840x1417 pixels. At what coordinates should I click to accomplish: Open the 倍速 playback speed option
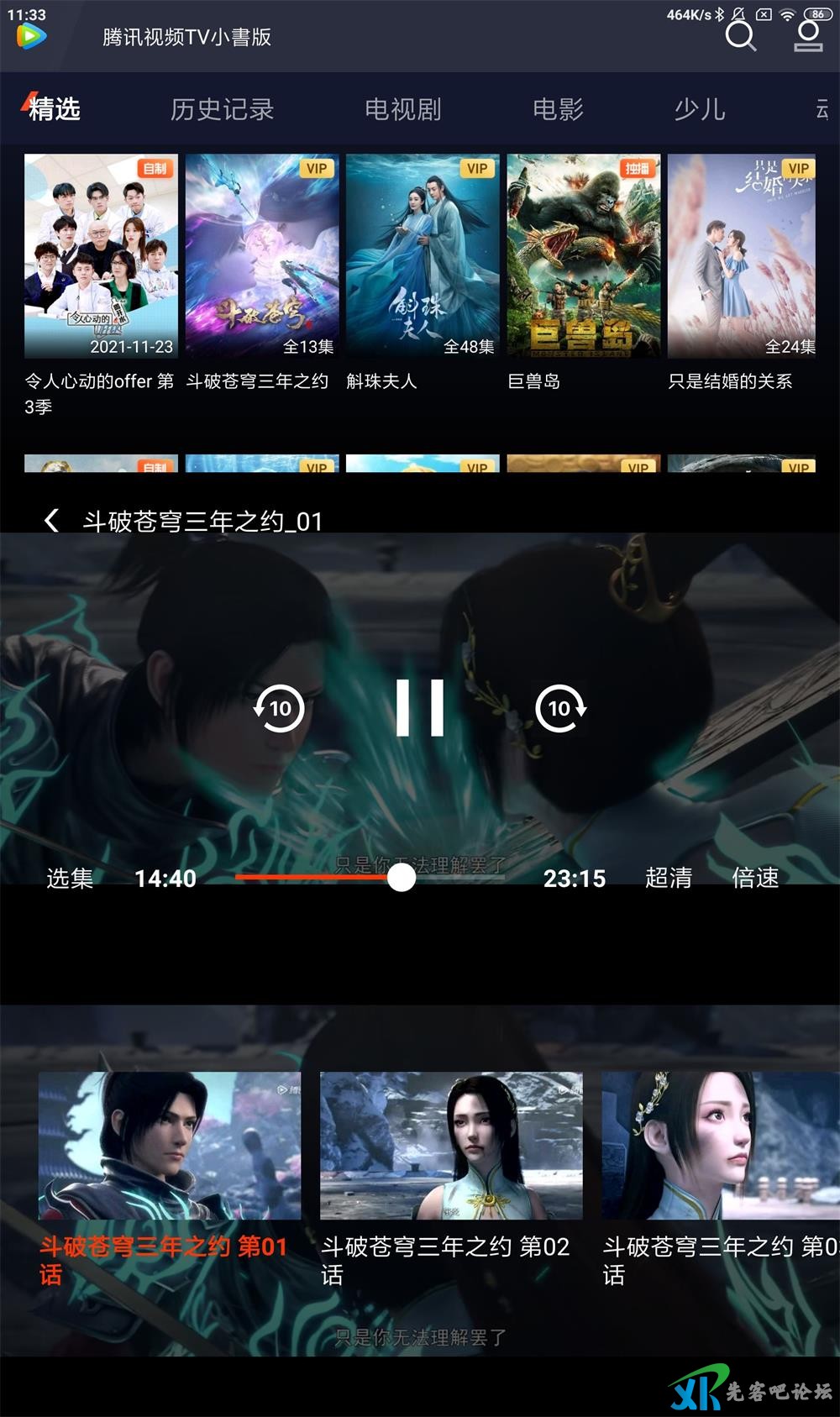tap(755, 879)
